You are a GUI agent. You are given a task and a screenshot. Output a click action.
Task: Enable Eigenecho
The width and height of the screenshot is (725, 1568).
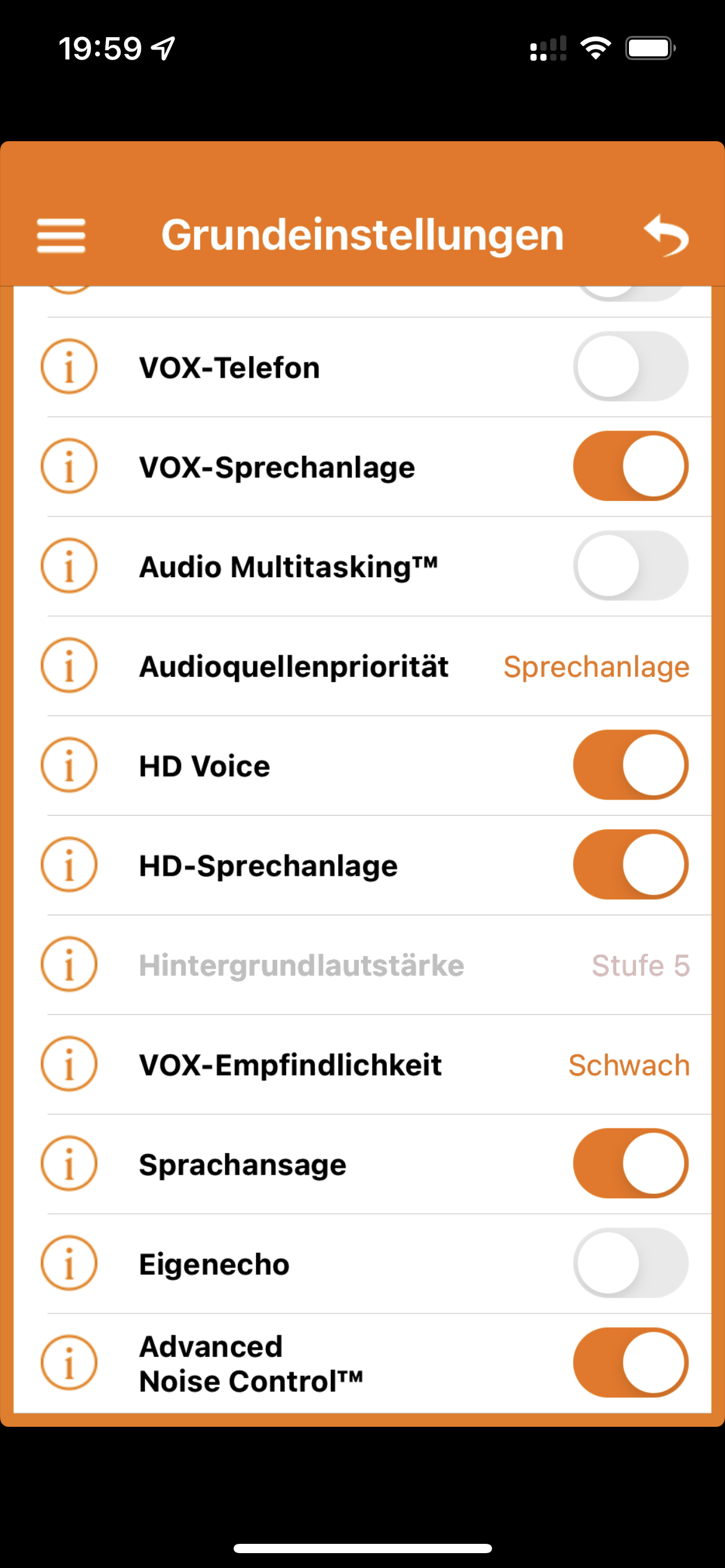(630, 1263)
